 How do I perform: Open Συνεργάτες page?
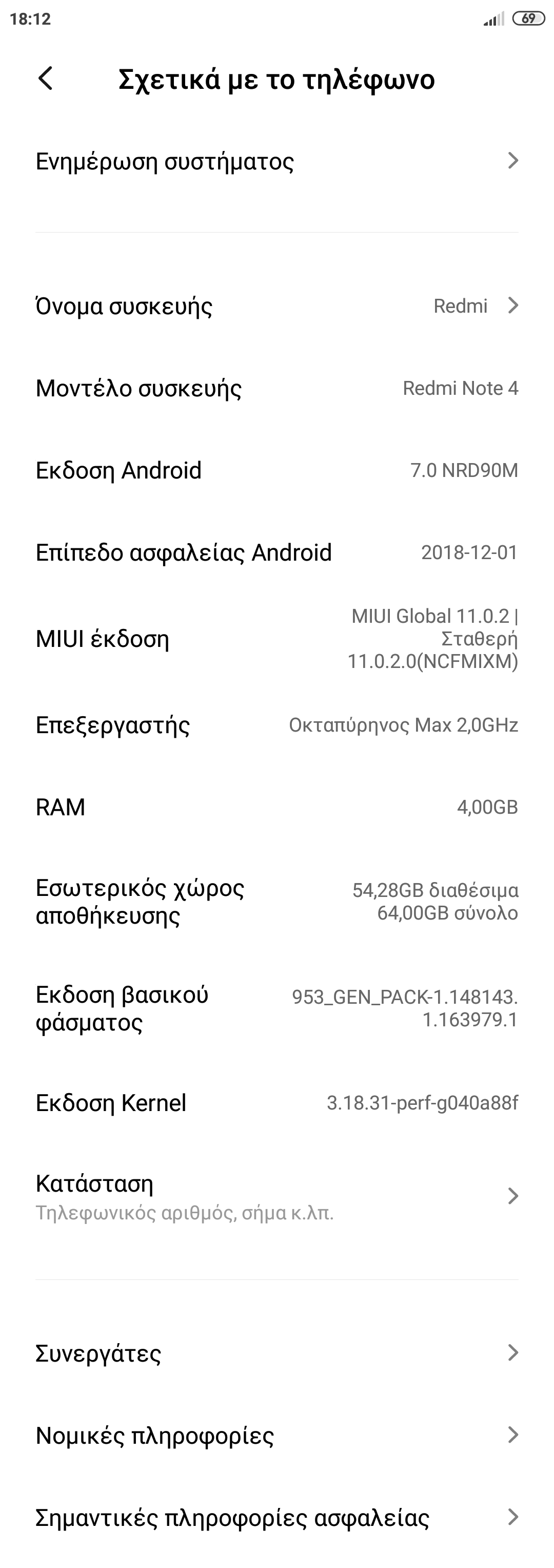click(x=276, y=1353)
